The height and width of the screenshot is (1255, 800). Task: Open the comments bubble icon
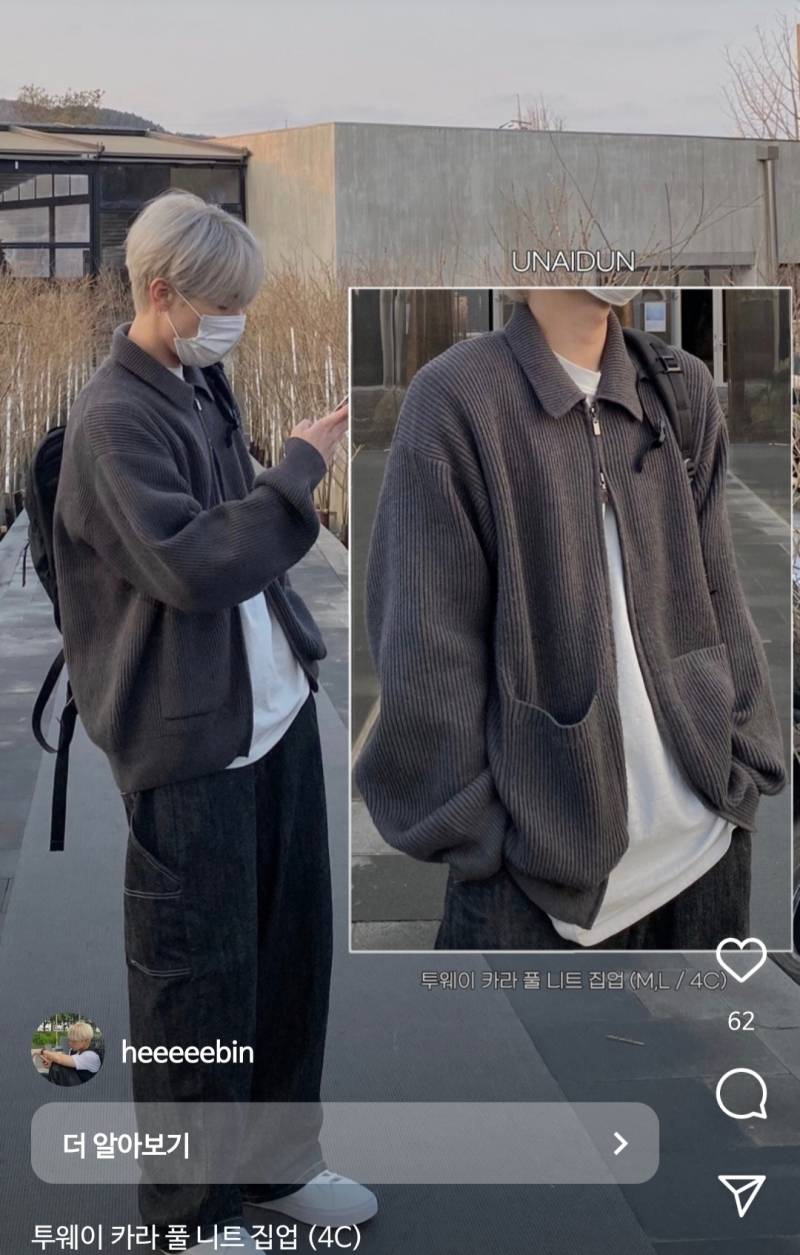click(x=741, y=1094)
